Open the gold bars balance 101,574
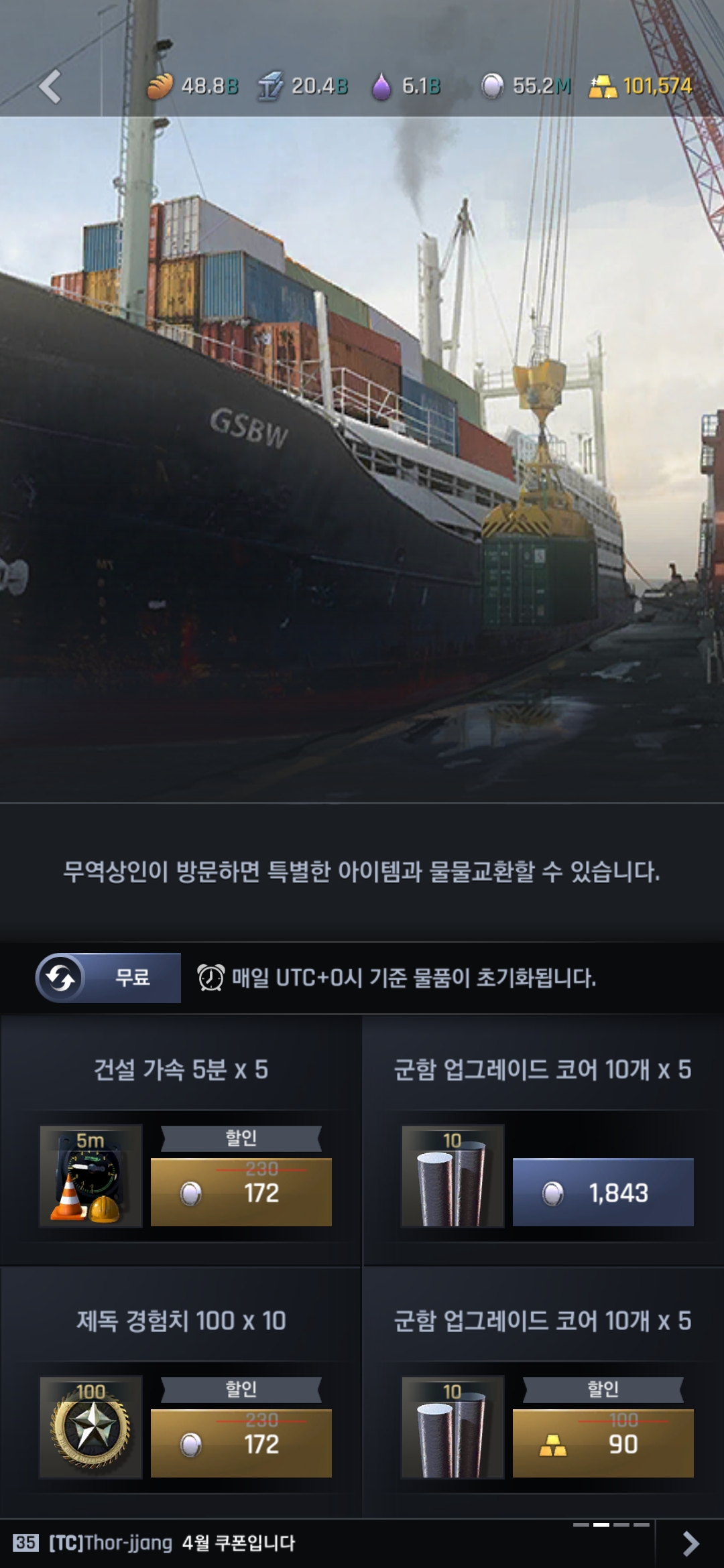The height and width of the screenshot is (1568, 724). (x=641, y=86)
